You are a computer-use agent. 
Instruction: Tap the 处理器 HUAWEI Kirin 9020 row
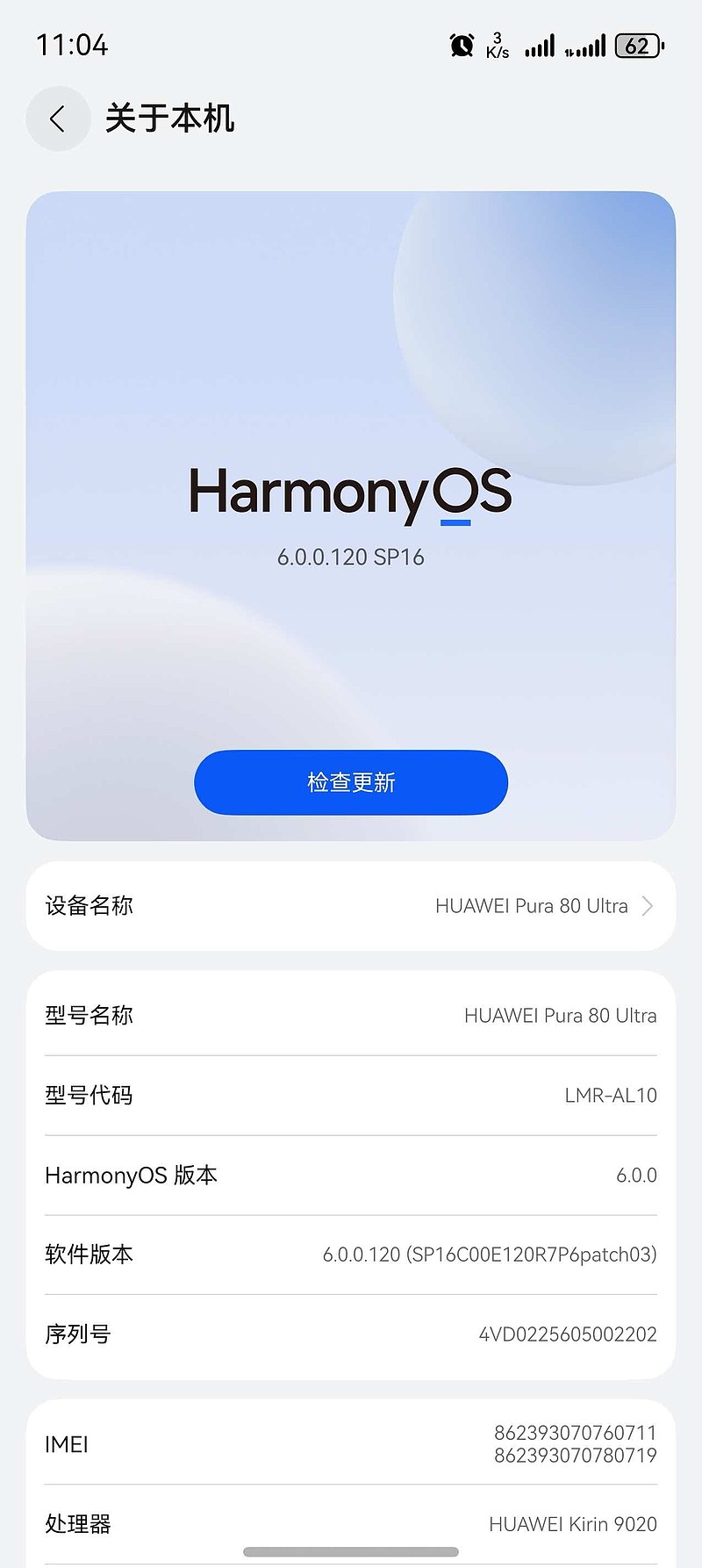click(350, 1525)
